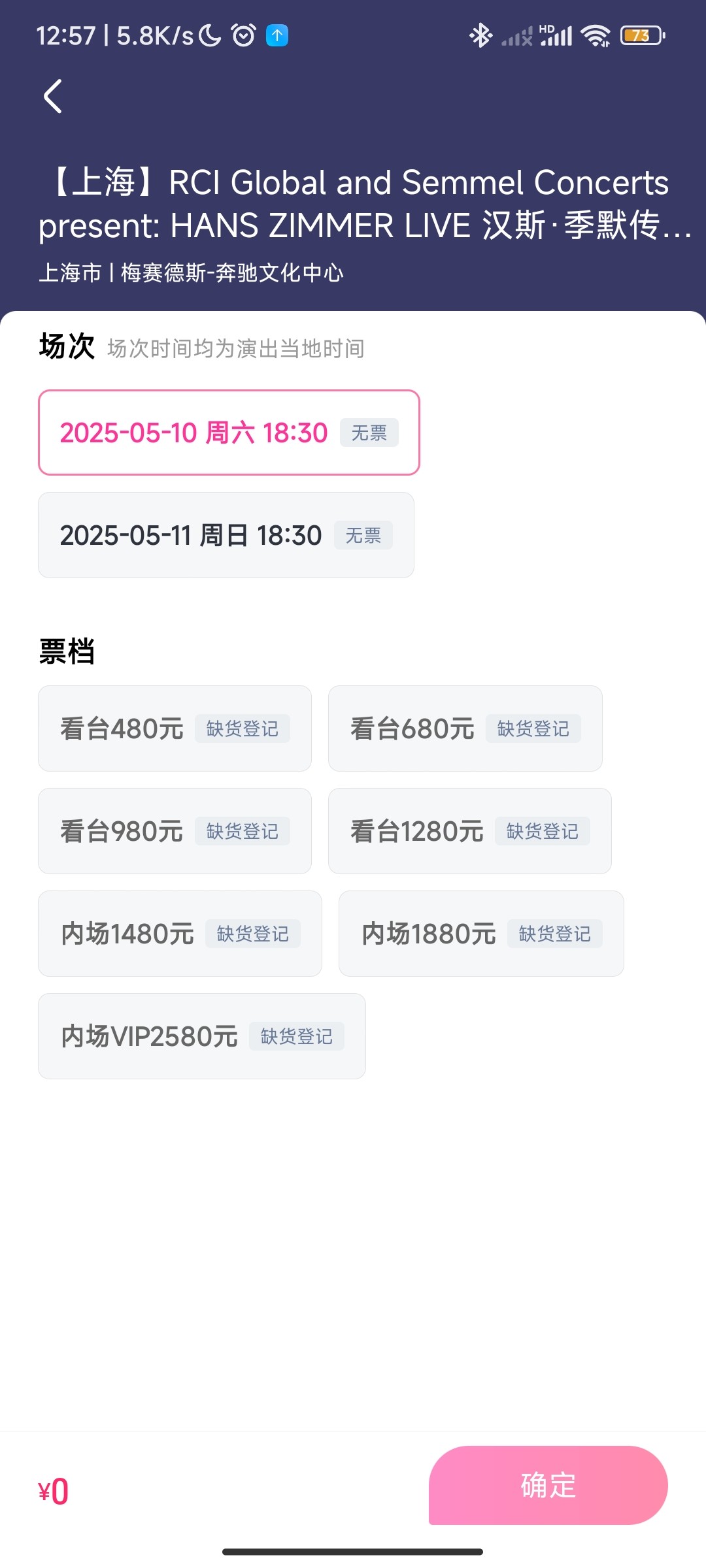Viewport: 706px width, 1568px height.
Task: Select the 2025-05-11 周日 18:30 session
Action: (226, 535)
